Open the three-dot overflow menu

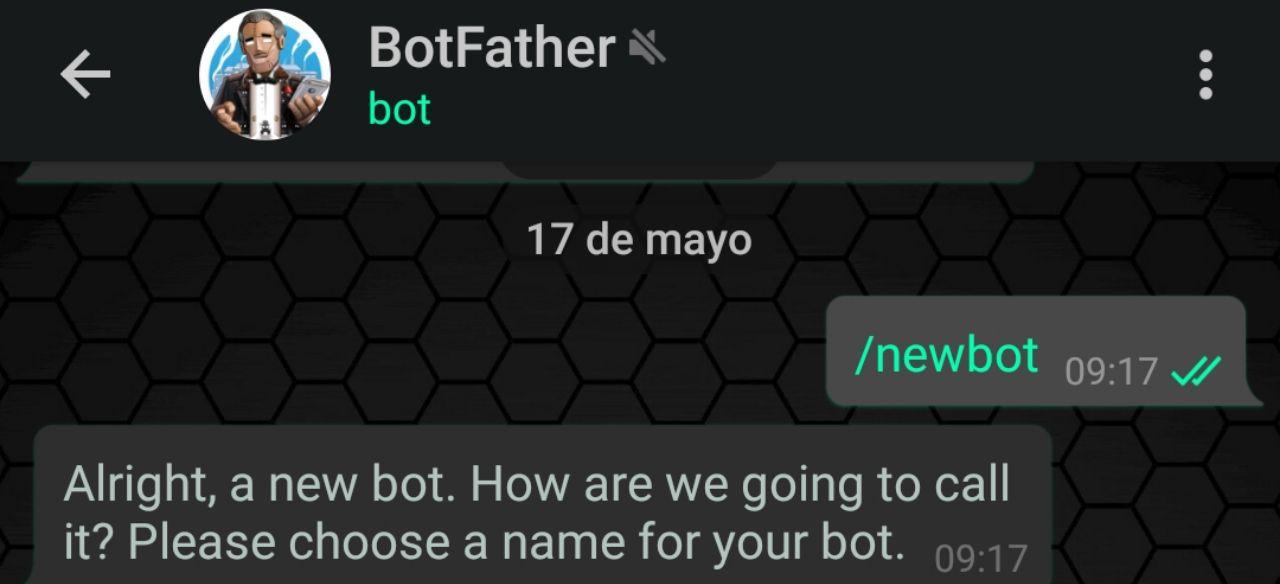[x=1205, y=75]
